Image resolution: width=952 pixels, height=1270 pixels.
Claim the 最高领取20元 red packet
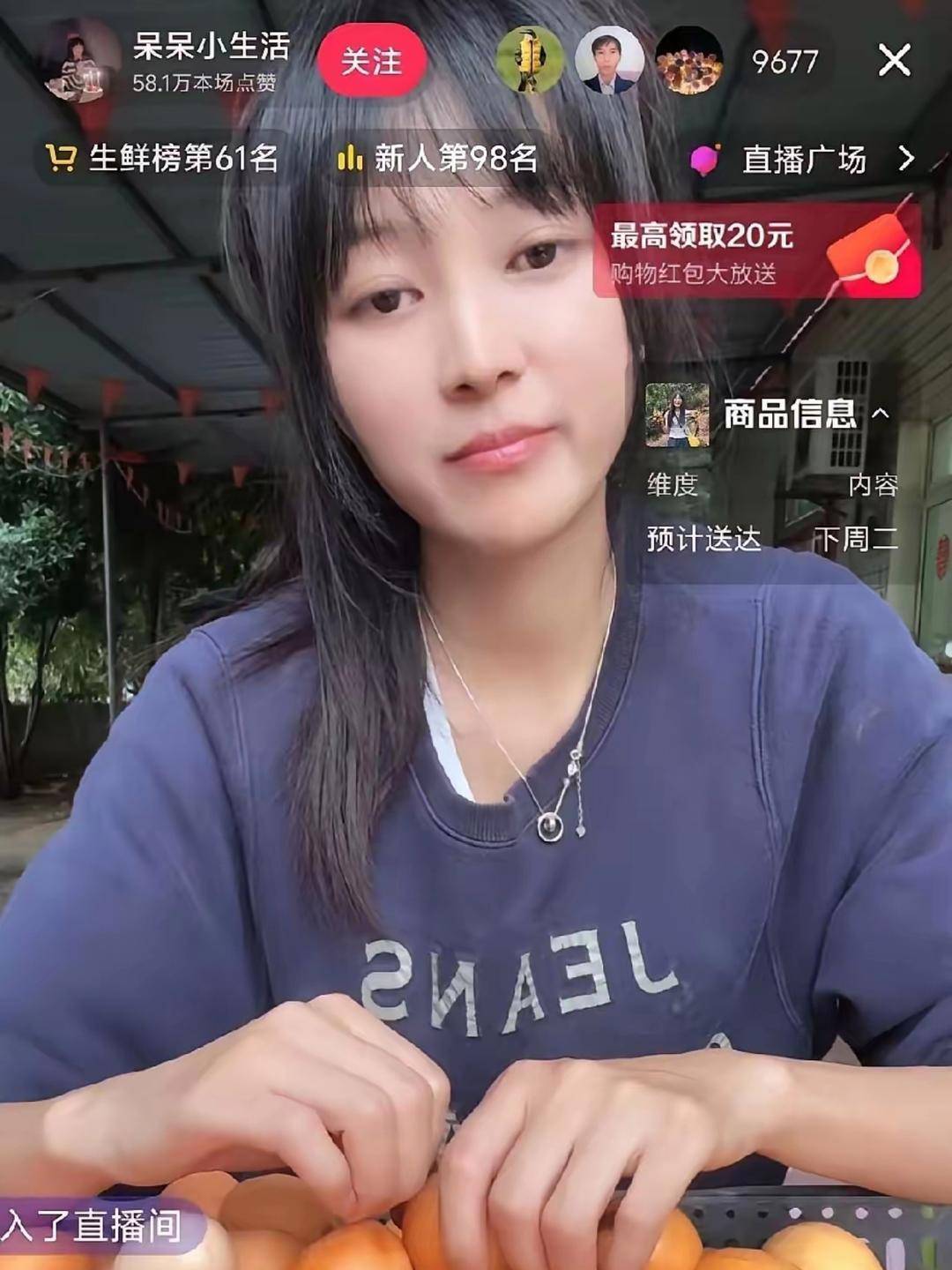[757, 251]
